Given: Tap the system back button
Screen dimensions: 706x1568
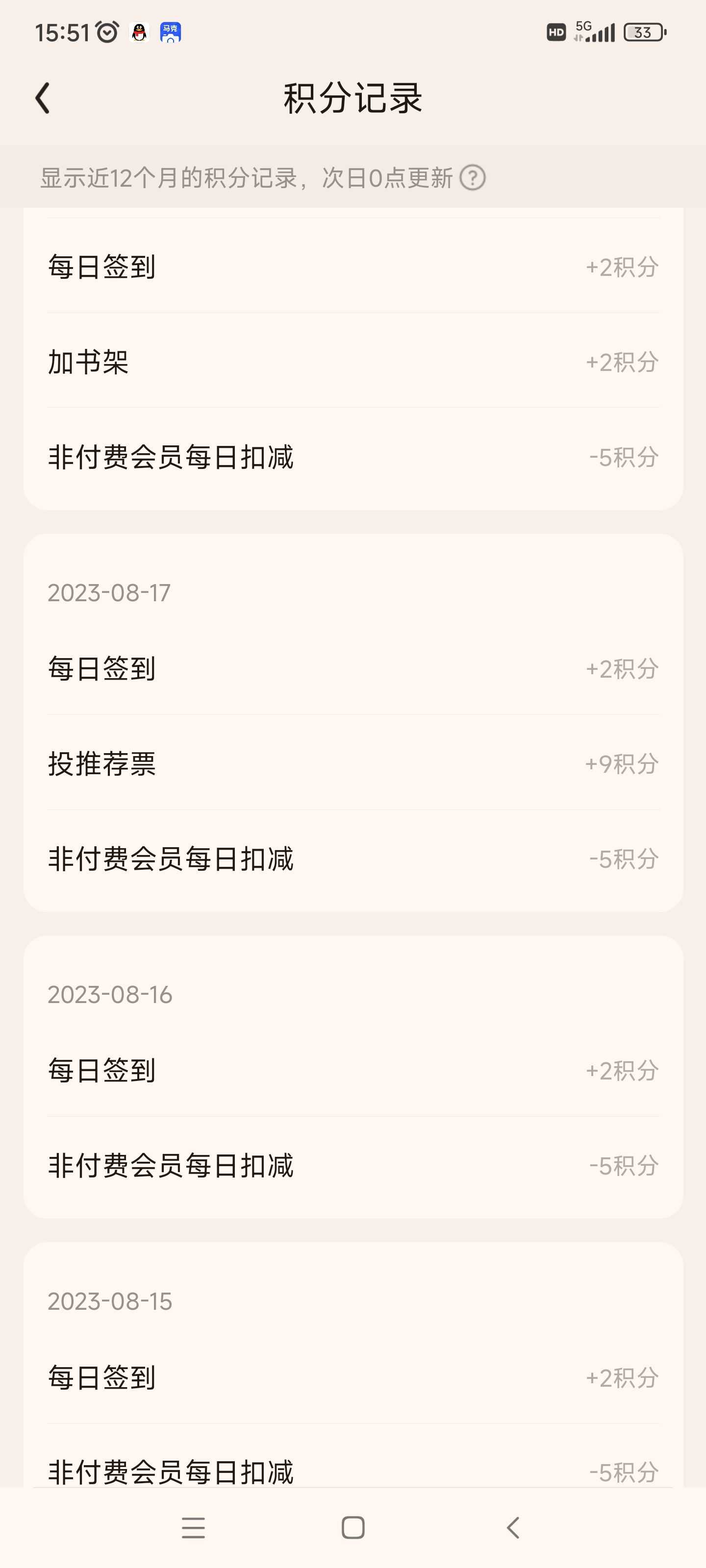Looking at the screenshot, I should click(x=513, y=1527).
